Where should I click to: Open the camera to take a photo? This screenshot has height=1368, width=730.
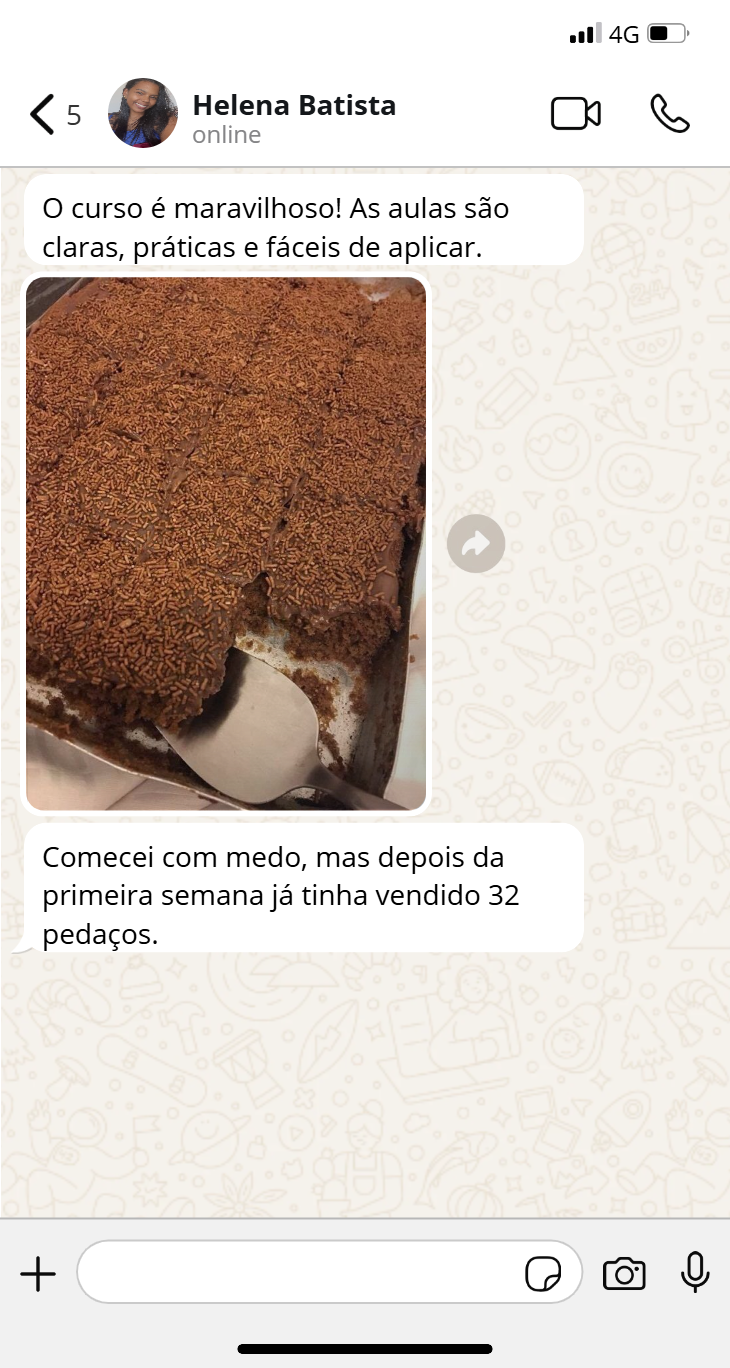(624, 1274)
